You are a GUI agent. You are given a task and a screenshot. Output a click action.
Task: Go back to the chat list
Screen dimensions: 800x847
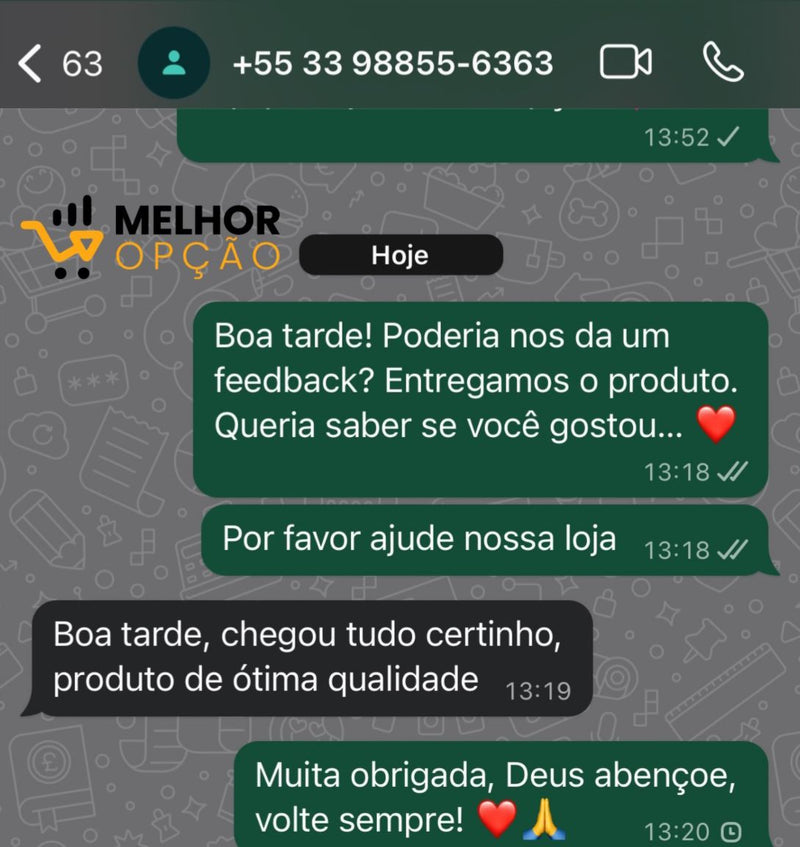tap(32, 63)
